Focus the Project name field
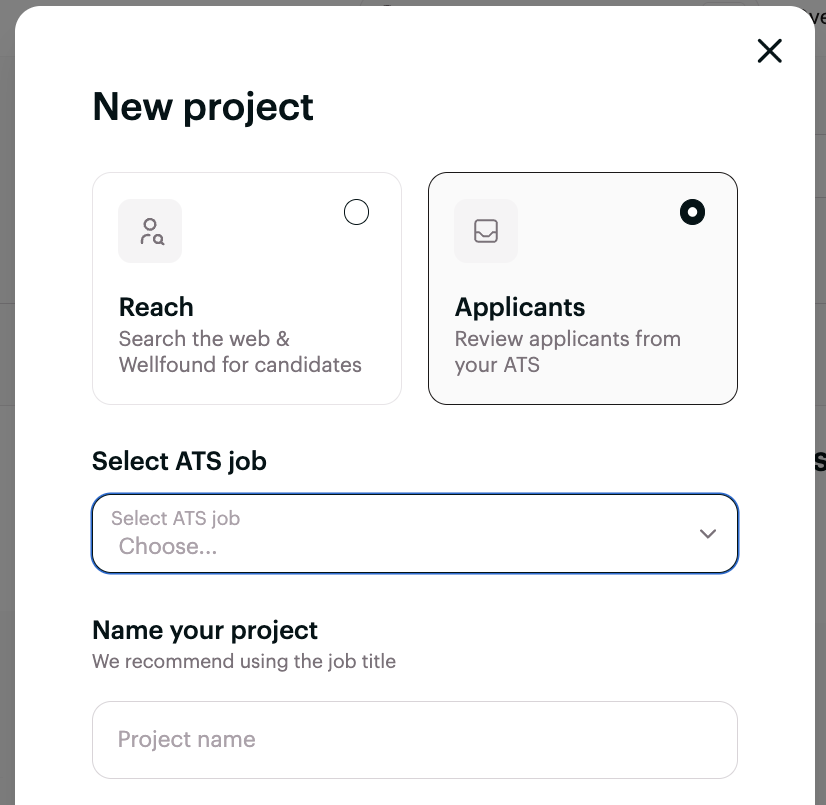 [x=414, y=740]
